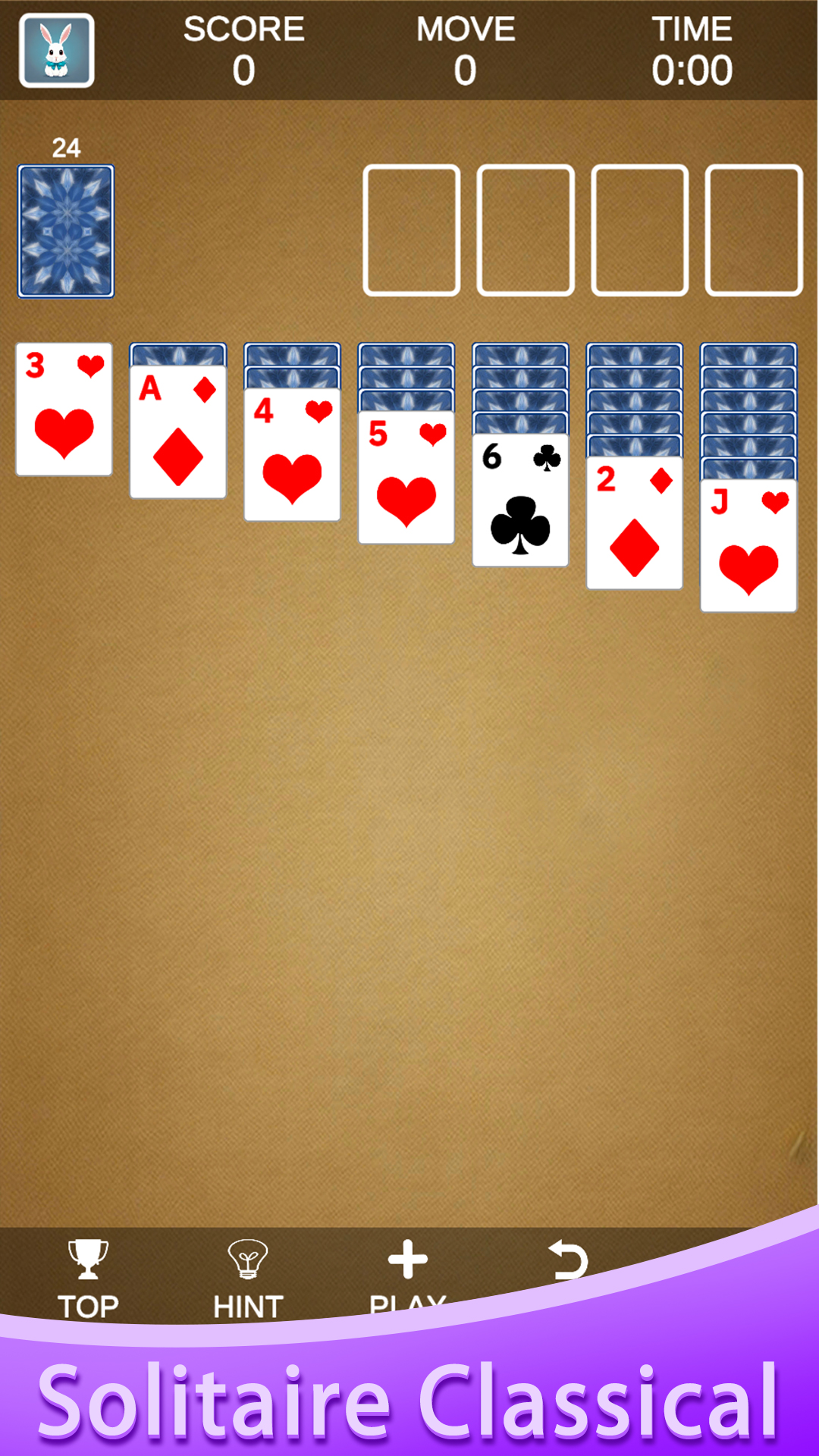Viewport: 819px width, 1456px height.
Task: Select the 2 of diamonds card
Action: tap(635, 522)
